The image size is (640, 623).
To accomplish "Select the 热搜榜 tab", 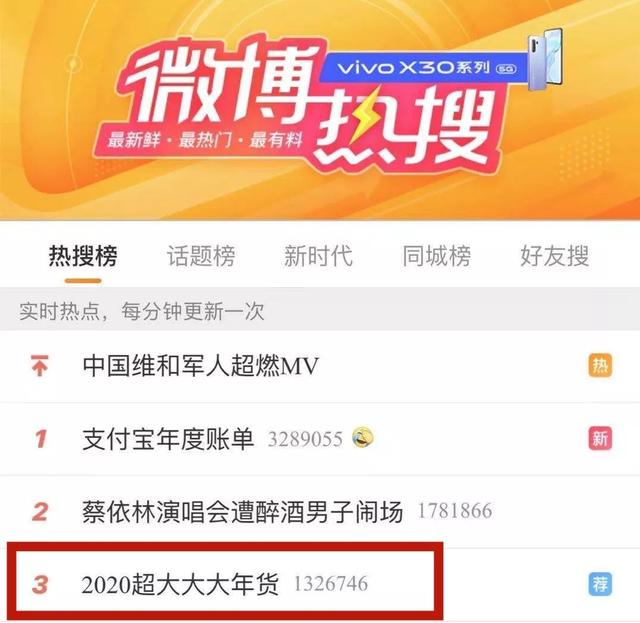I will point(83,256).
